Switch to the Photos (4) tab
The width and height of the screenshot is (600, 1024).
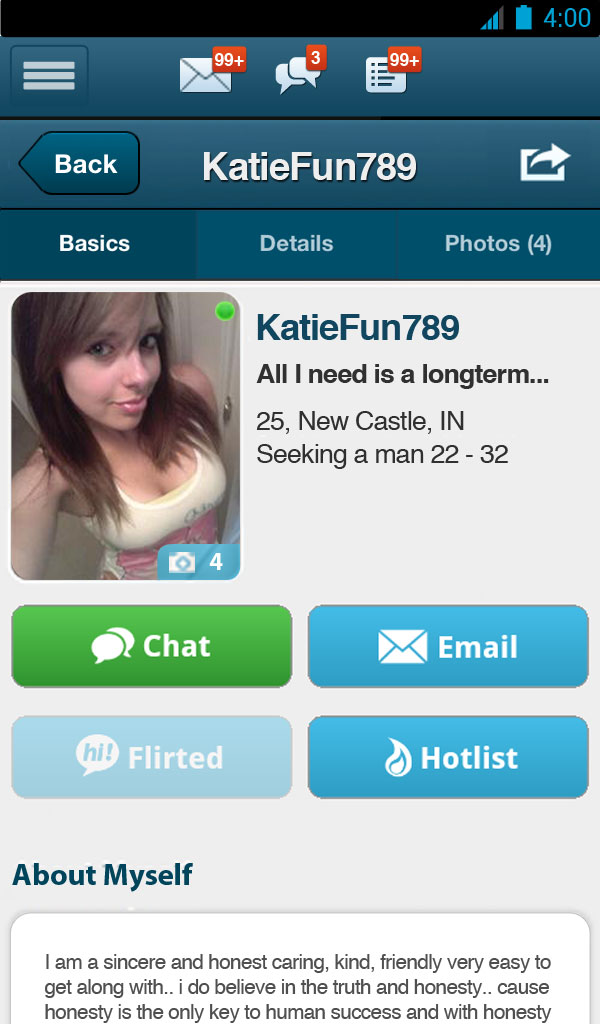click(498, 243)
